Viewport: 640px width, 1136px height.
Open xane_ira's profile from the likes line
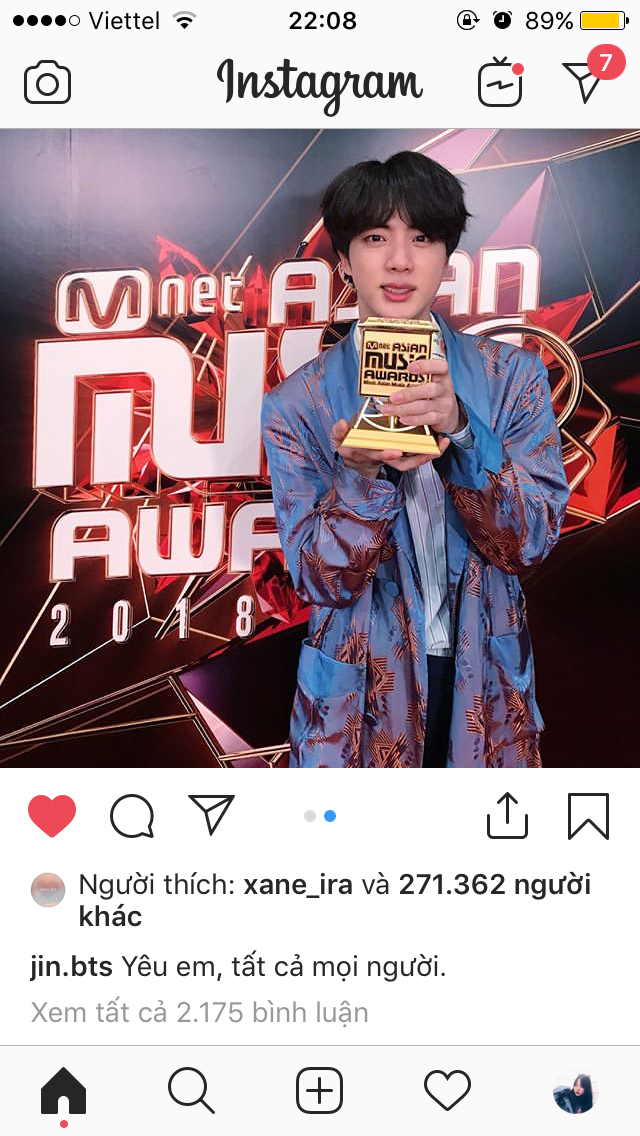(x=297, y=885)
